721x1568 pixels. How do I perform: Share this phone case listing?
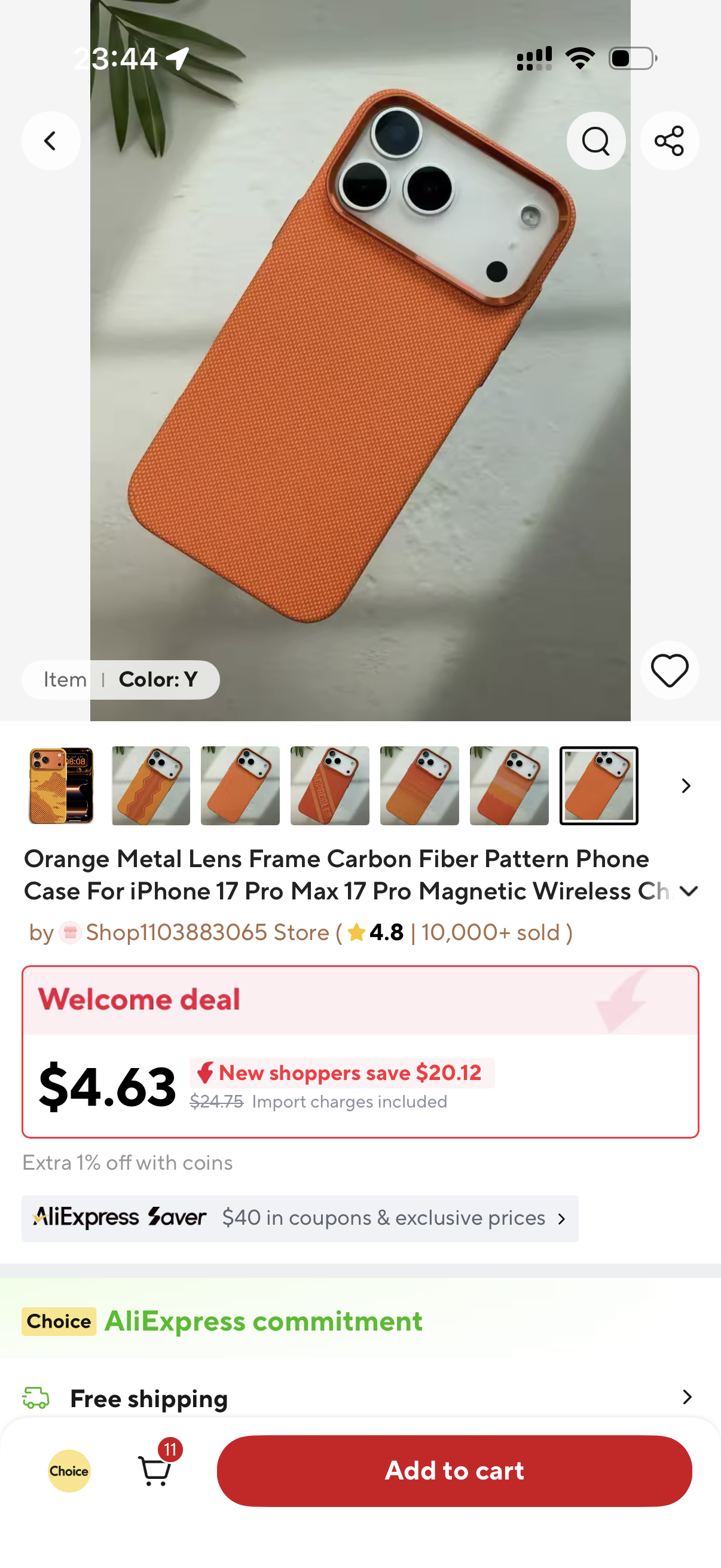(669, 141)
